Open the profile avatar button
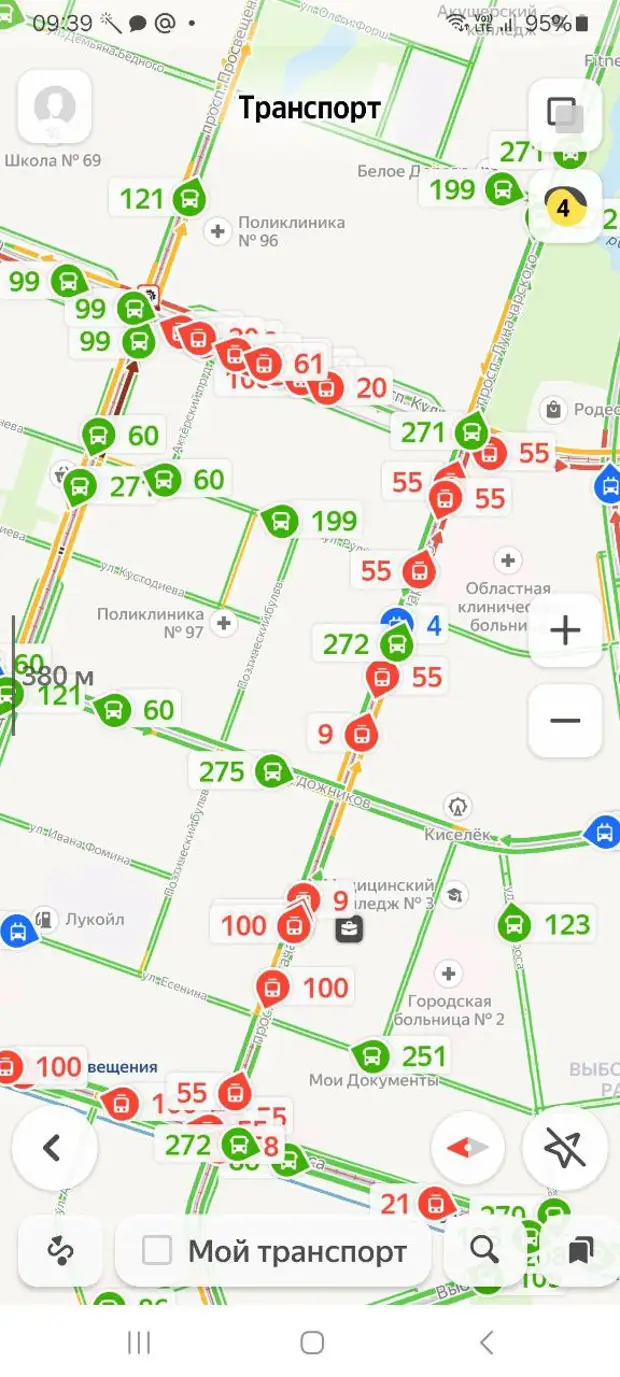Image resolution: width=620 pixels, height=1377 pixels. 54,107
